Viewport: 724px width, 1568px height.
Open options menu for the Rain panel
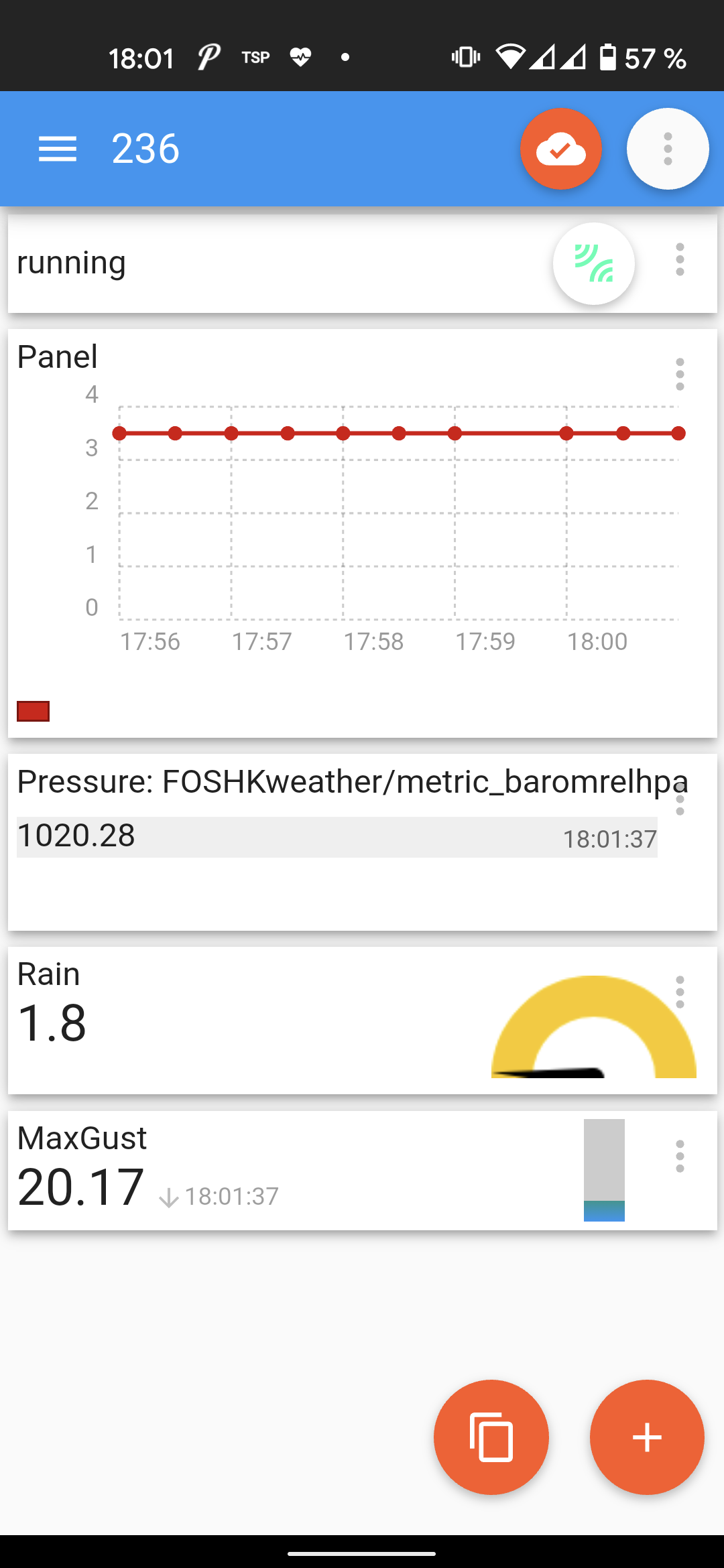680,992
